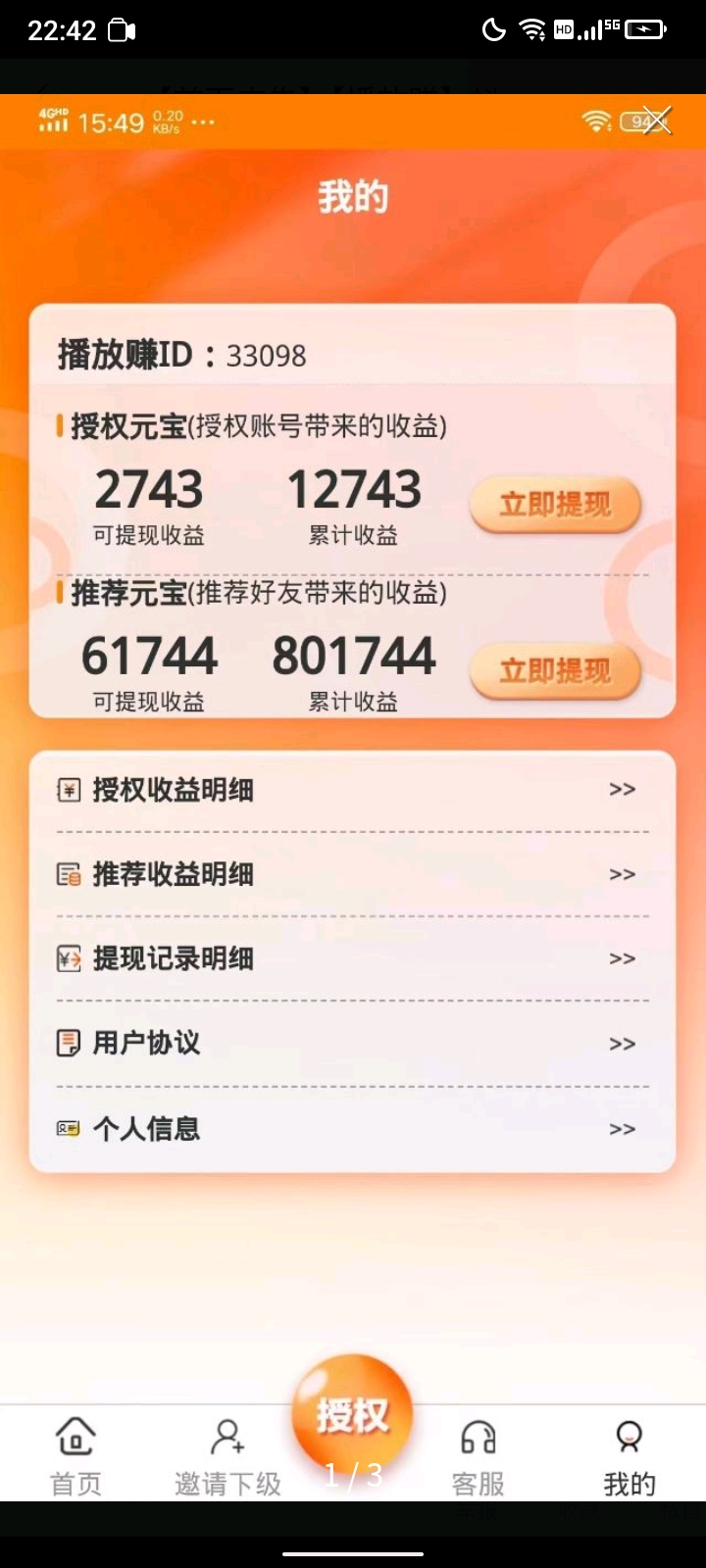The width and height of the screenshot is (706, 1568).
Task: Close the image viewer with the X
Action: [x=656, y=120]
